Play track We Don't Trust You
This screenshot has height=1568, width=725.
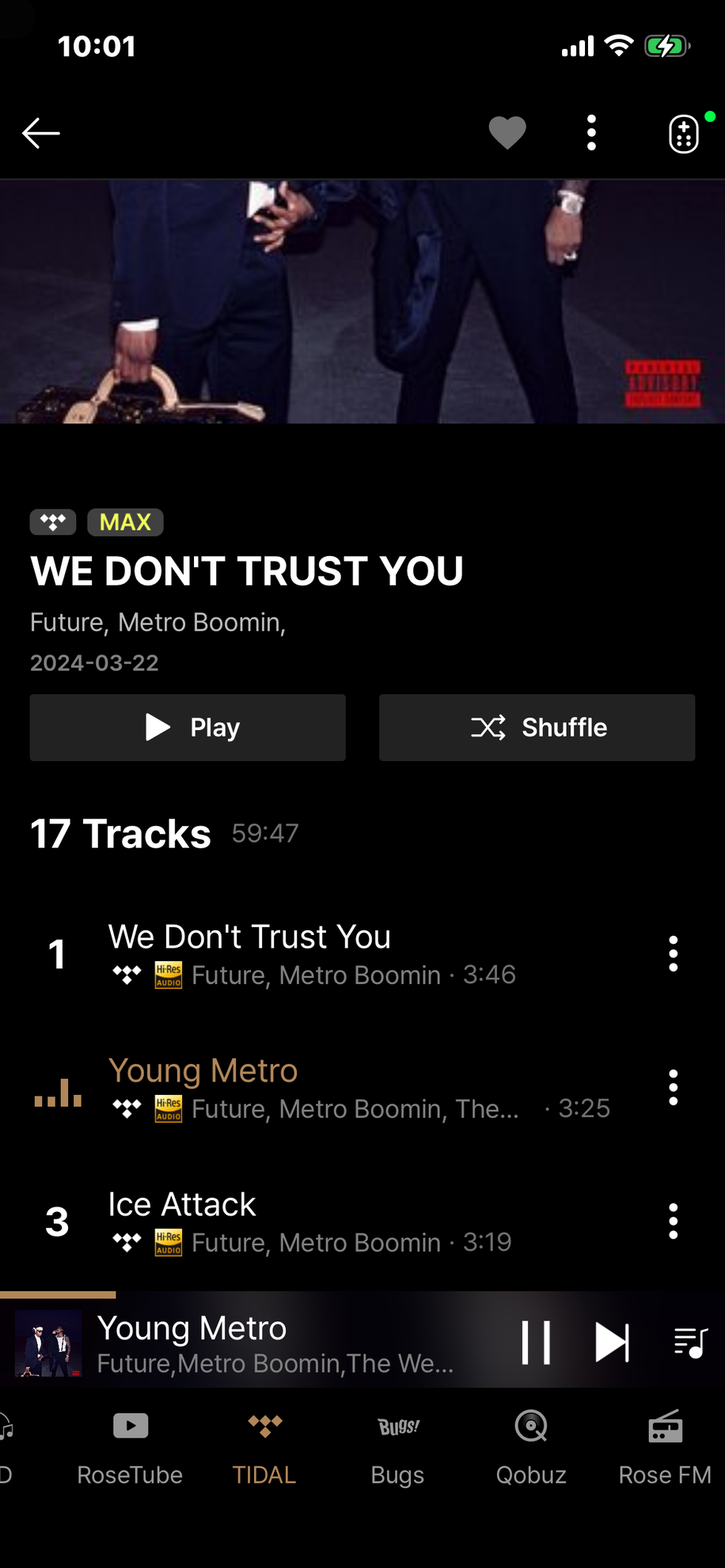click(249, 937)
